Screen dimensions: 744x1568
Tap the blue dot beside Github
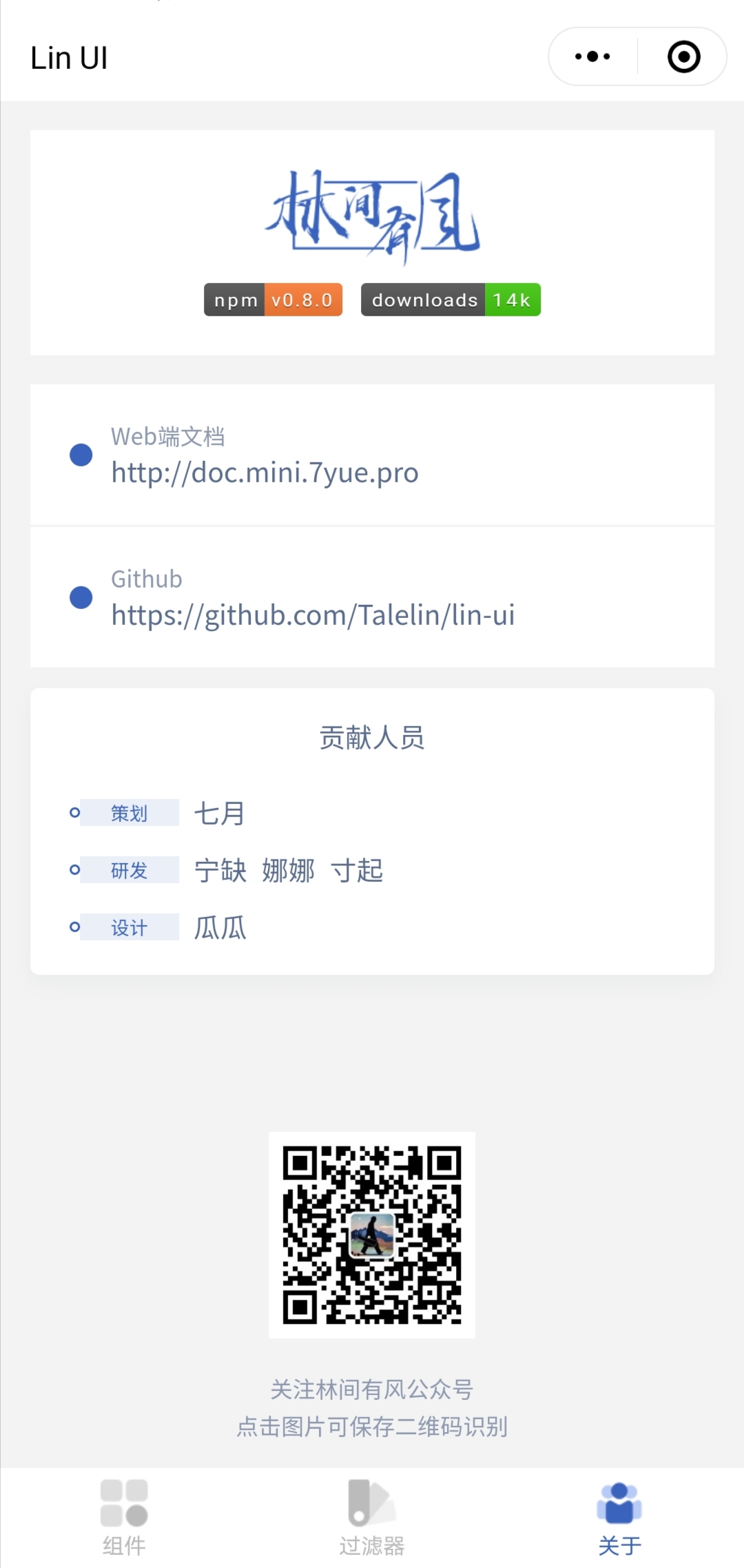tap(81, 598)
